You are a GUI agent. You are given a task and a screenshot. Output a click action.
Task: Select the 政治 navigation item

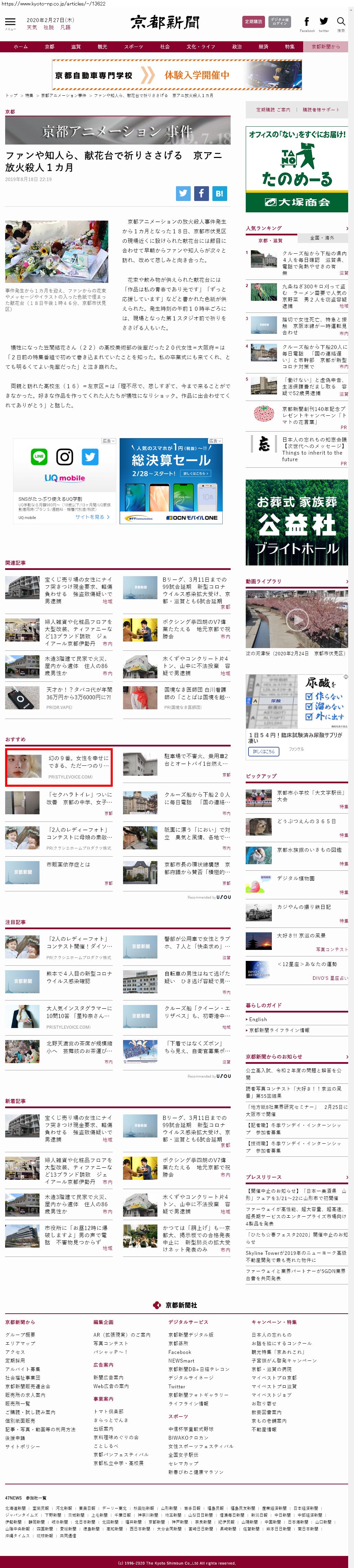(x=236, y=47)
